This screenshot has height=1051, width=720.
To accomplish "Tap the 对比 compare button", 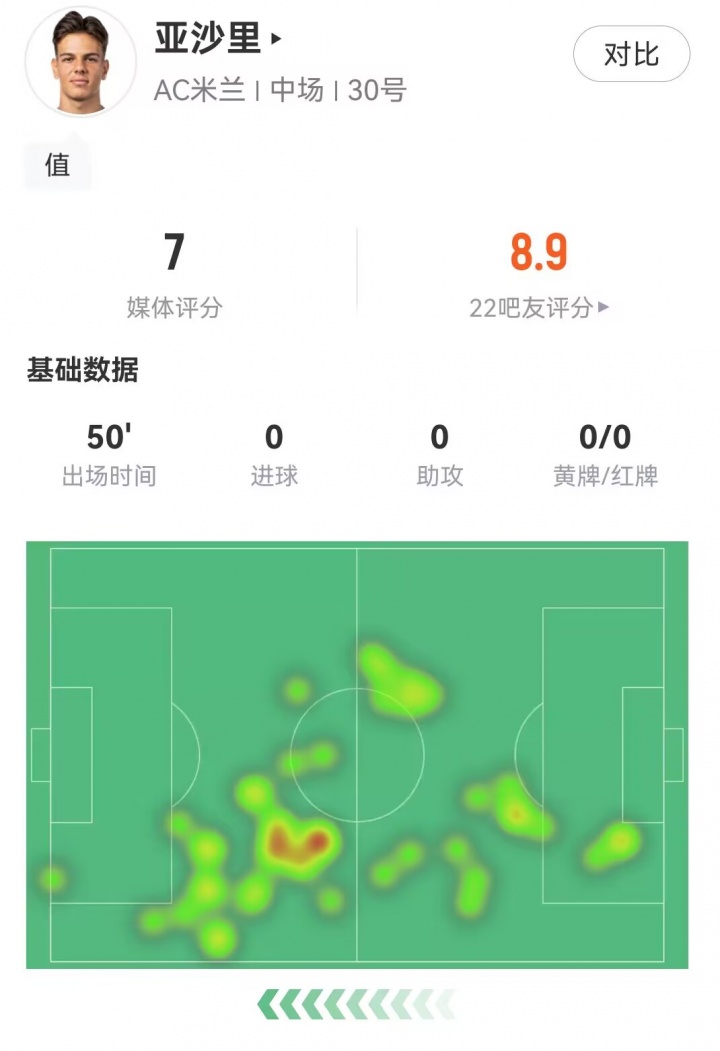I will 631,54.
